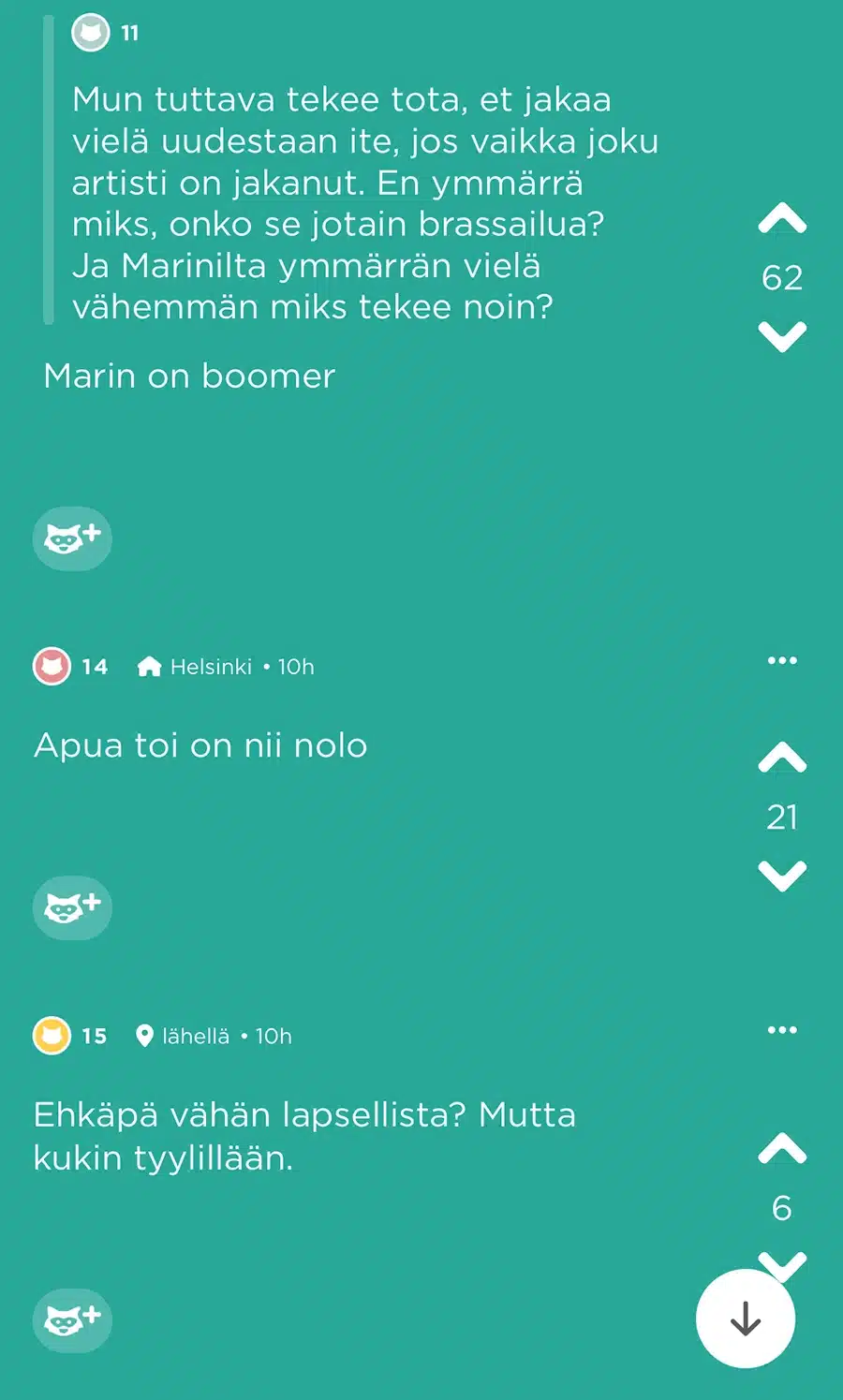Open the quoted comment from user 11
Image resolution: width=843 pixels, height=1400 pixels.
[356, 203]
